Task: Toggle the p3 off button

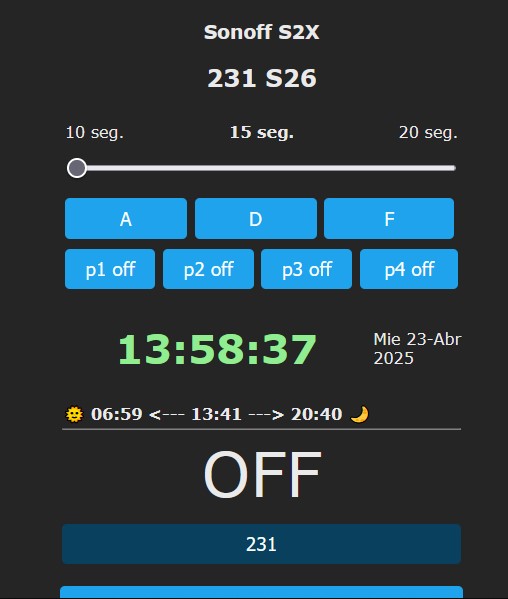Action: 306,269
